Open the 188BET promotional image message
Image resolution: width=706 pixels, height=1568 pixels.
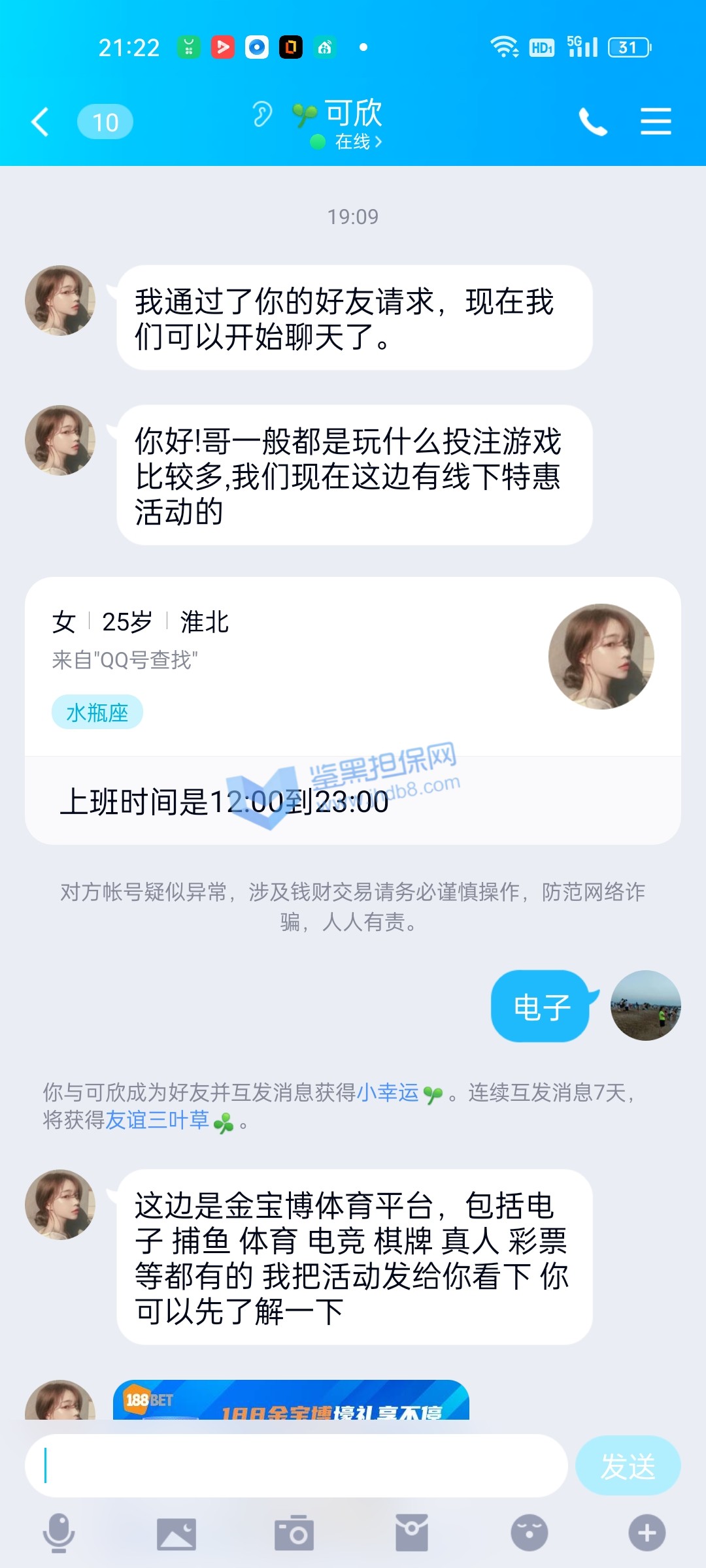(x=291, y=1401)
